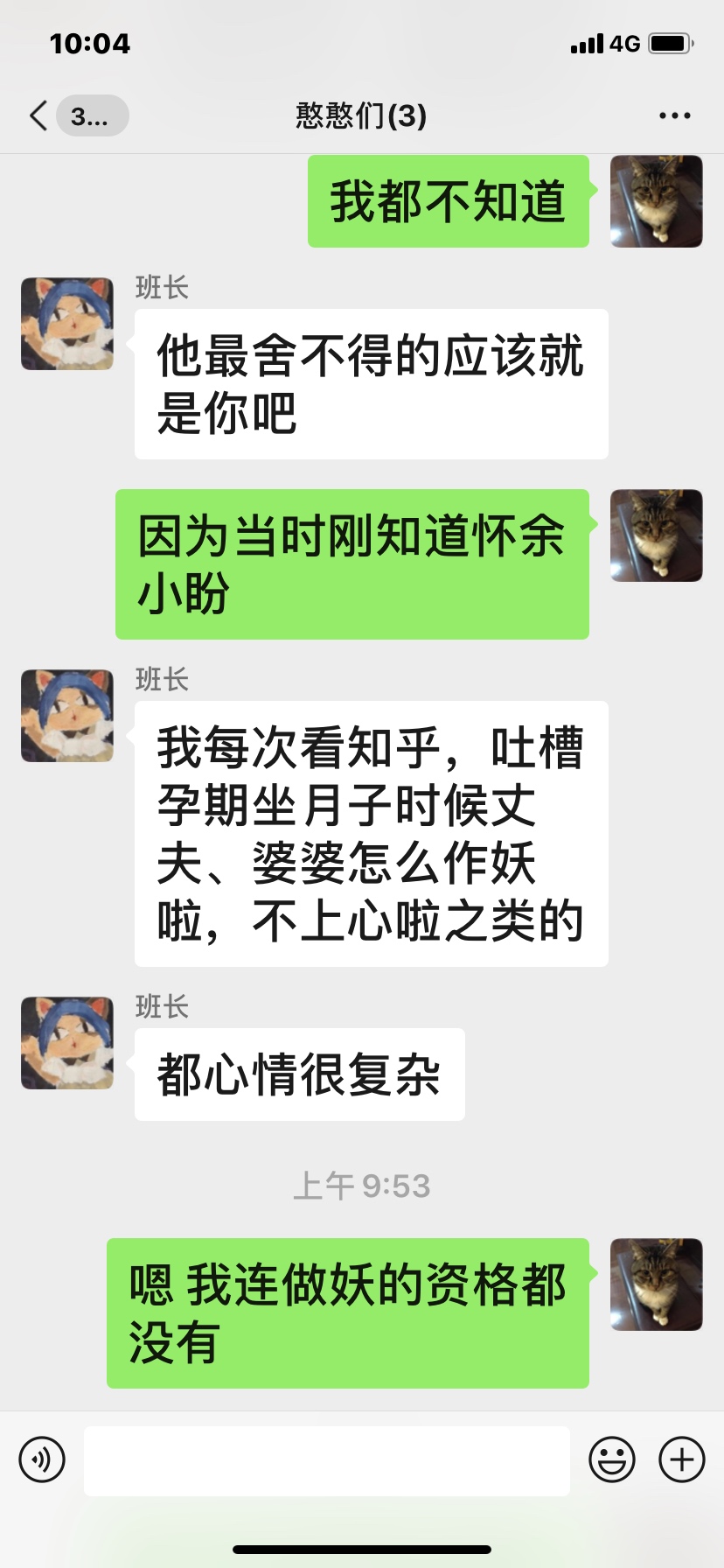Open the group chat options menu
This screenshot has height=1568, width=724.
tap(674, 115)
